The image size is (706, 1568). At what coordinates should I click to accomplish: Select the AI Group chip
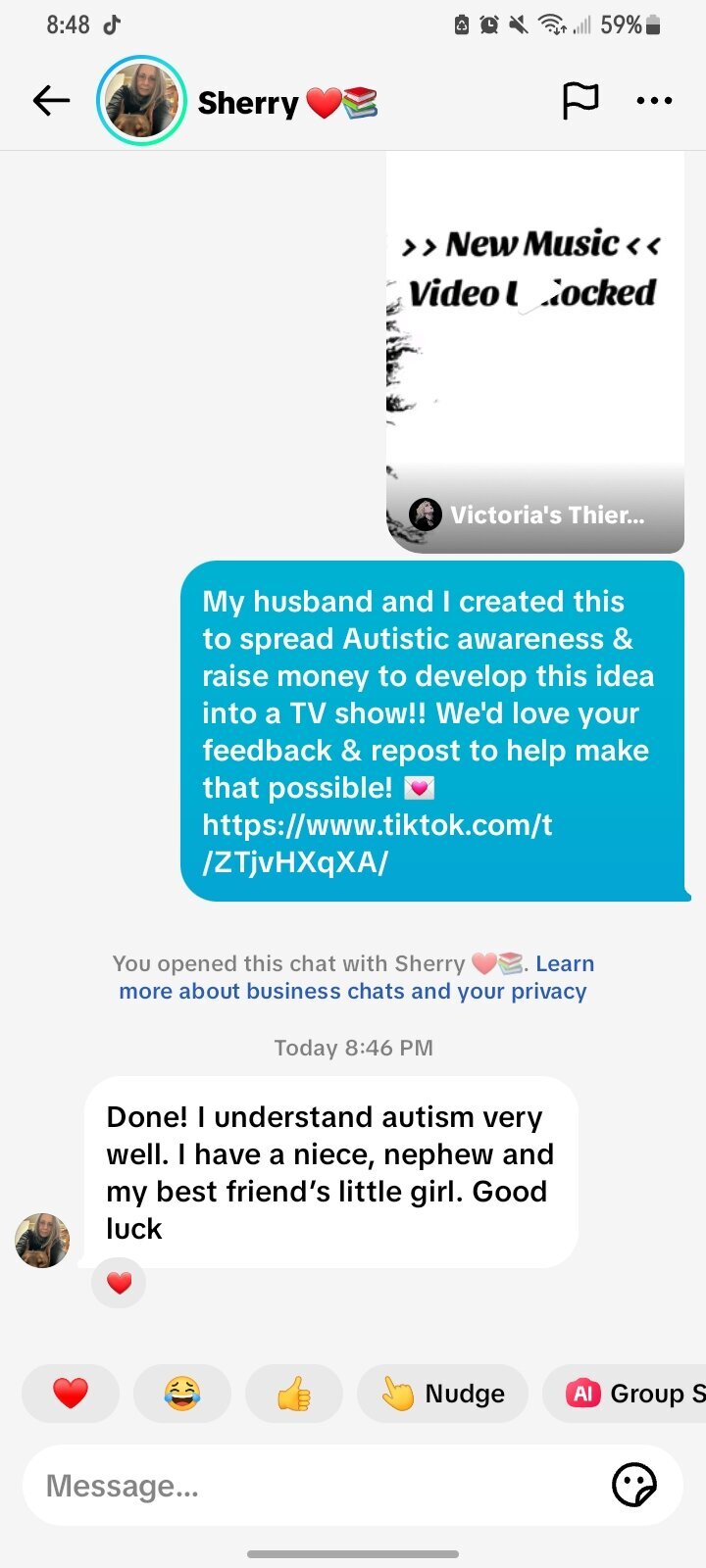click(628, 1393)
